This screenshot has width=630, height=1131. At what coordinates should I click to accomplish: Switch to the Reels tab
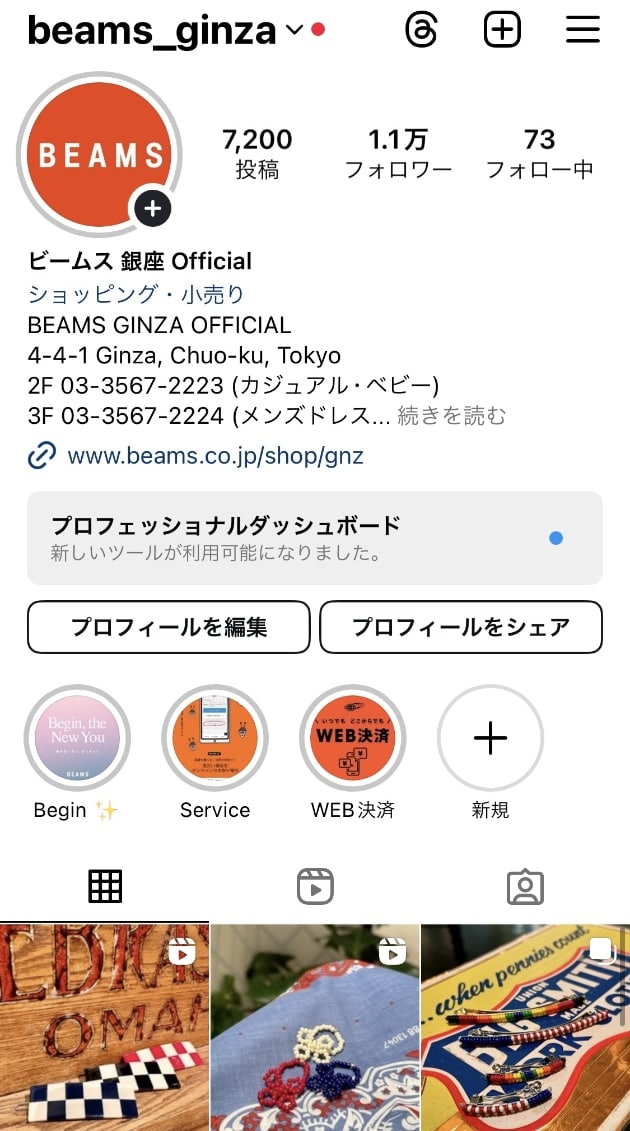(315, 886)
